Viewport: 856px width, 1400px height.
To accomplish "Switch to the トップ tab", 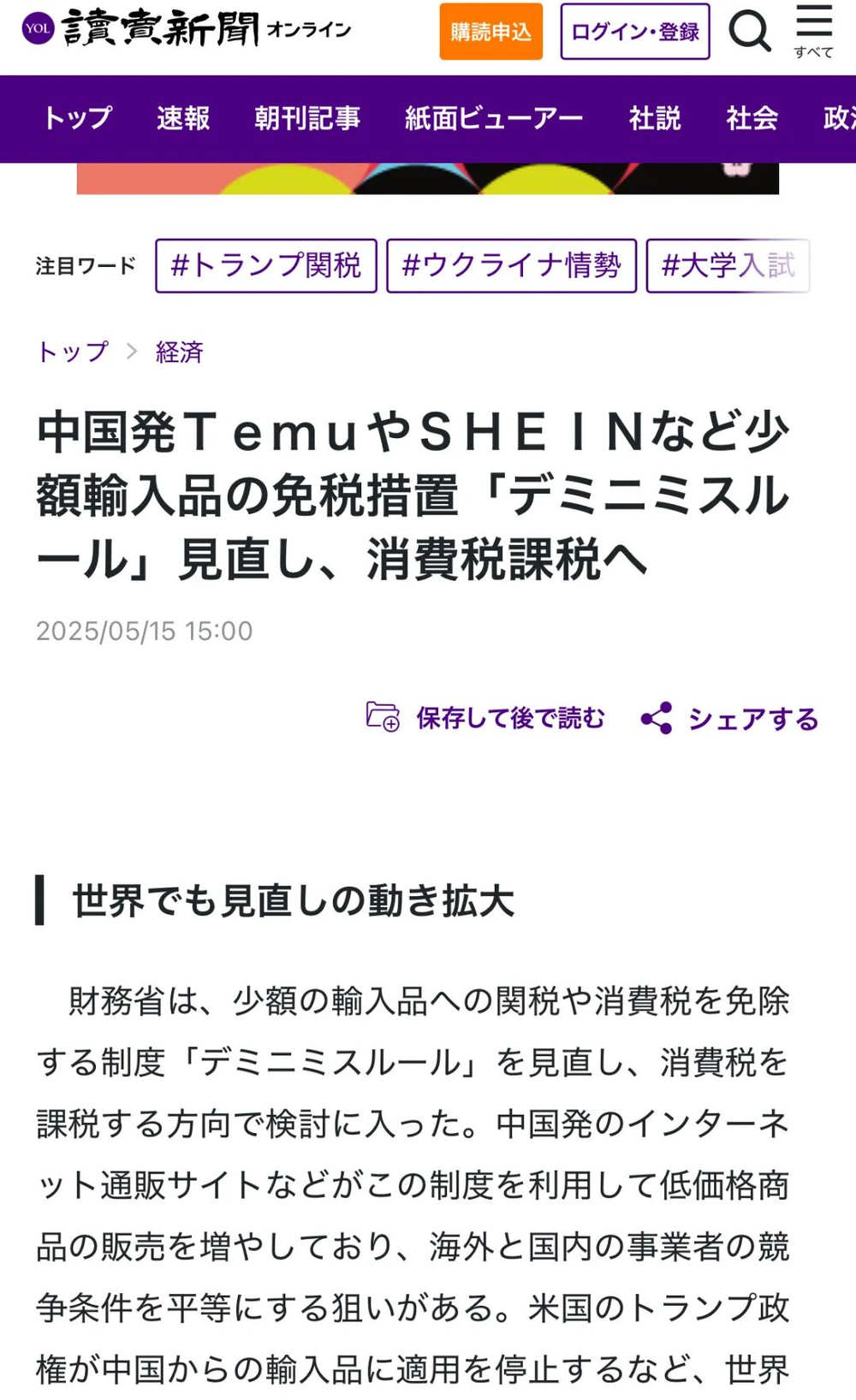I will pyautogui.click(x=77, y=118).
